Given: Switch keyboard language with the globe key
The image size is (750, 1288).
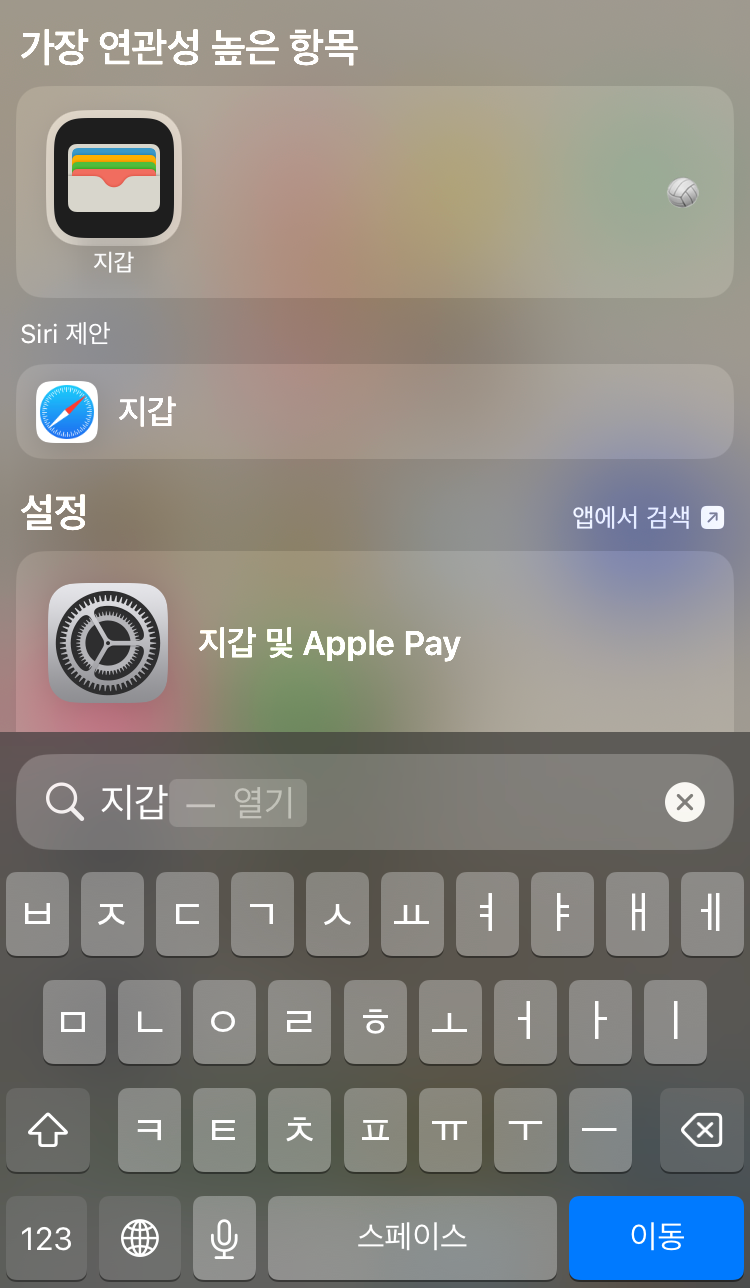Looking at the screenshot, I should click(140, 1238).
